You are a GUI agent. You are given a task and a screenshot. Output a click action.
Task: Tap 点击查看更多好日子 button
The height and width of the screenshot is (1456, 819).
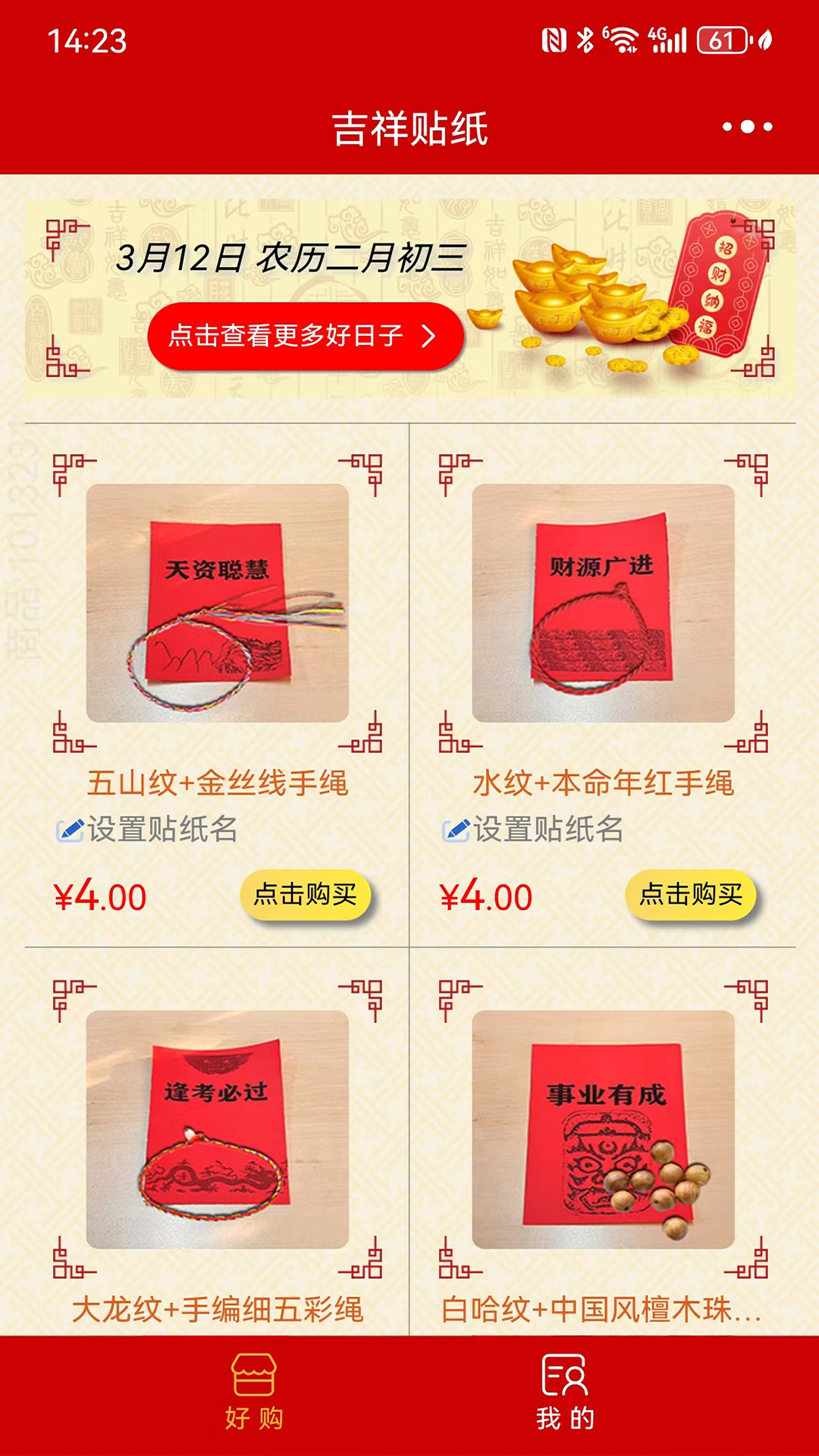[x=305, y=336]
